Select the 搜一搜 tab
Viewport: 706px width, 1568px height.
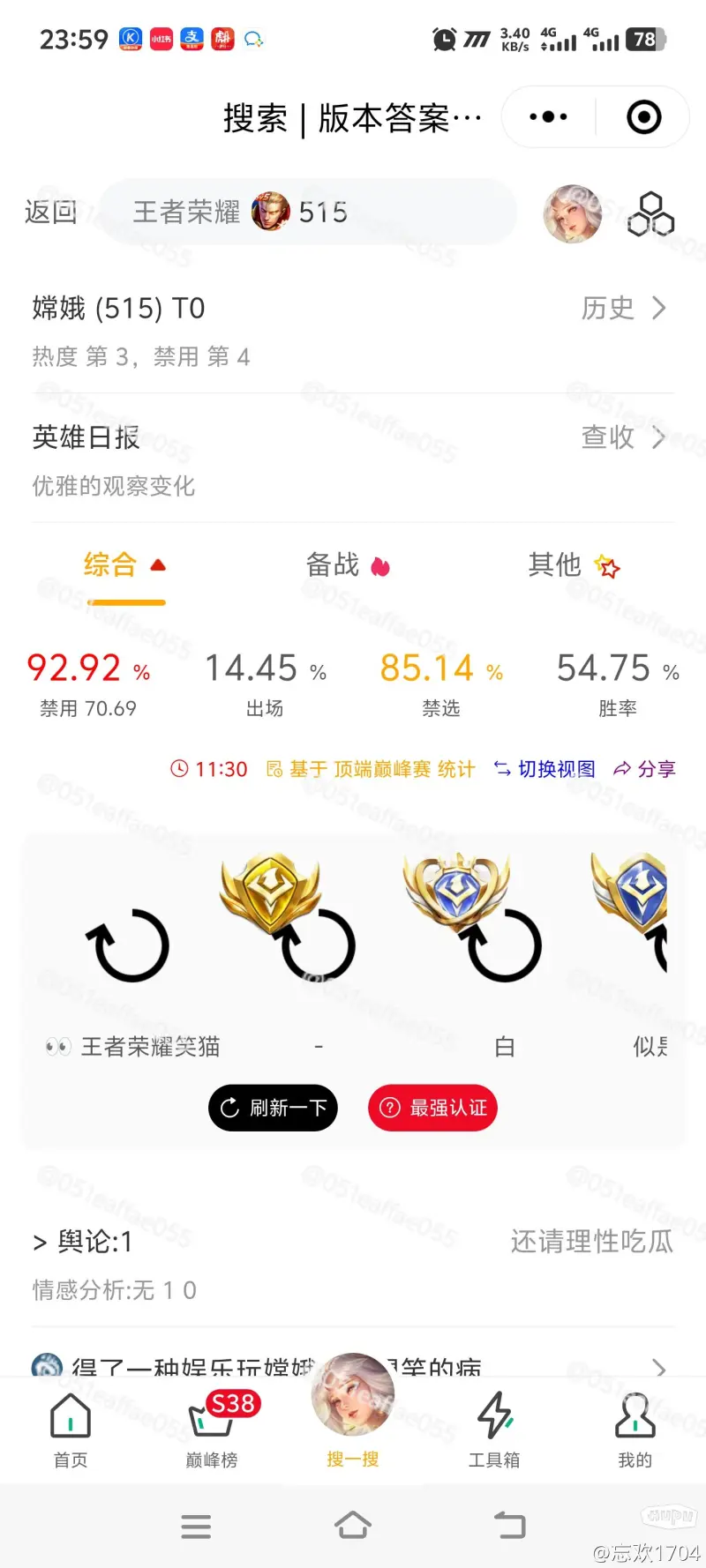353,1420
